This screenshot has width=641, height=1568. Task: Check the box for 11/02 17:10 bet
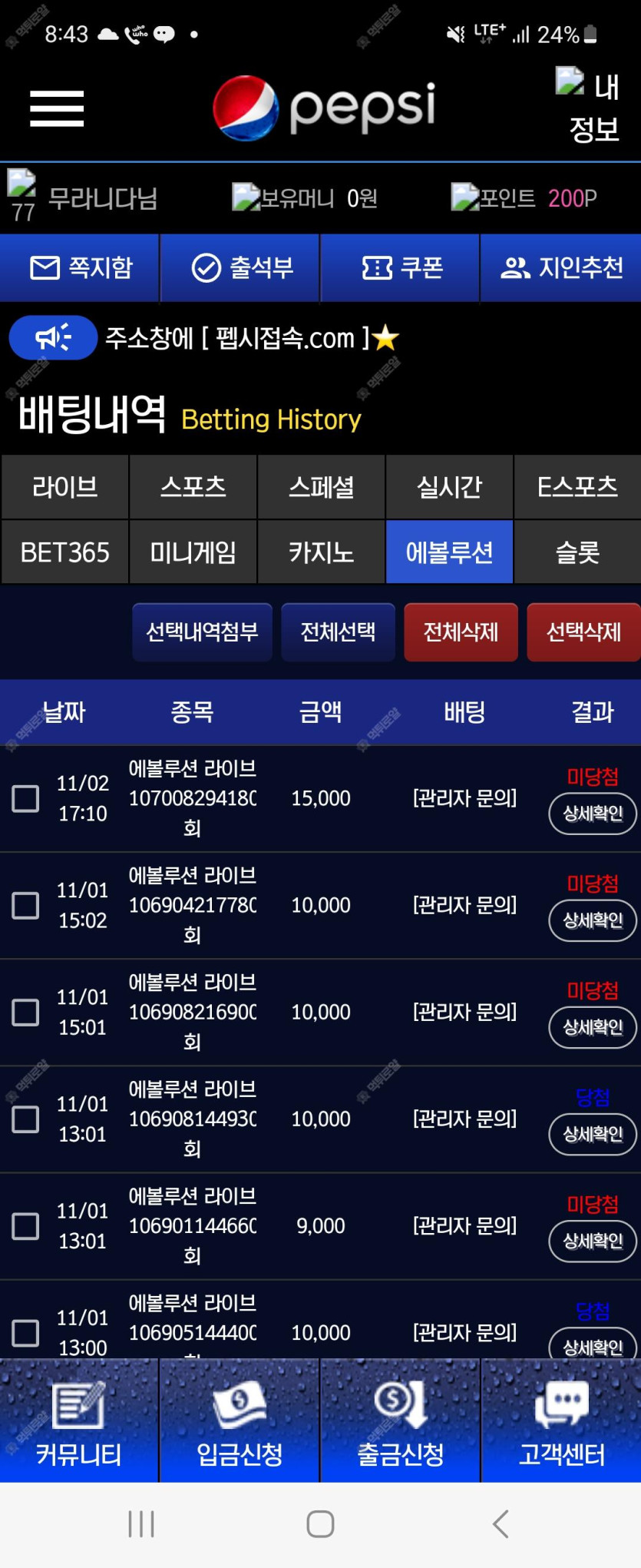(x=25, y=798)
